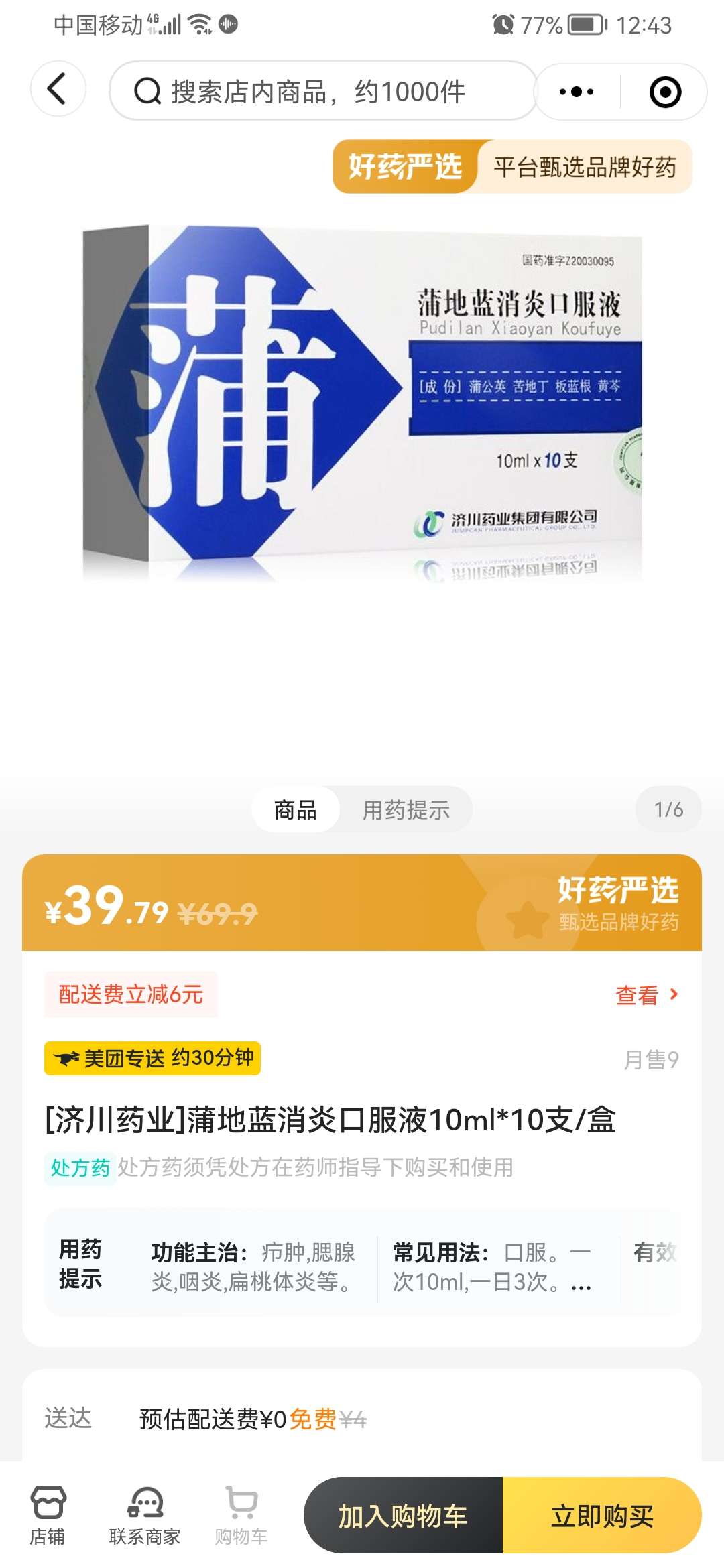Open the three-dot more menu
Viewport: 724px width, 1568px height.
click(x=577, y=92)
